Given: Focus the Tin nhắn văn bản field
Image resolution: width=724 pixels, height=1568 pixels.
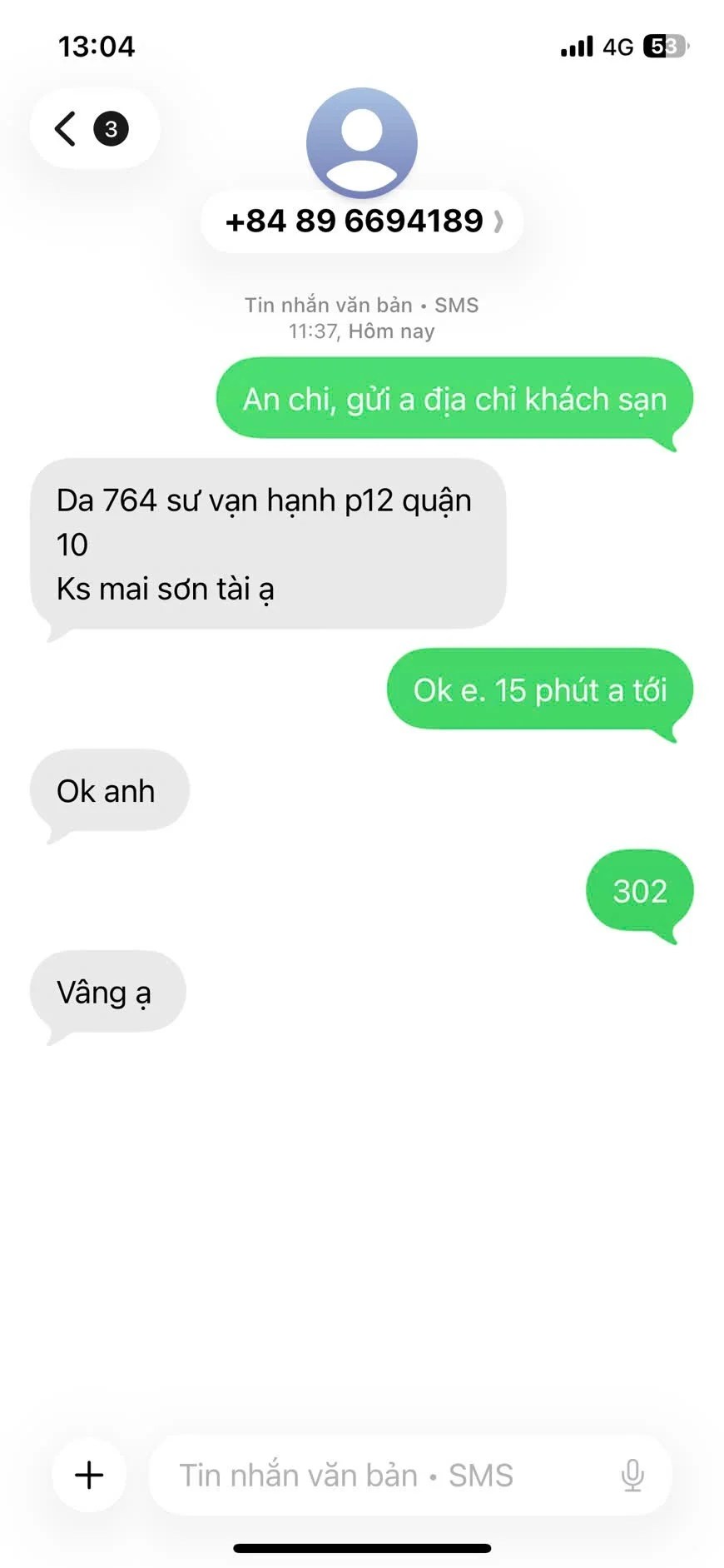Looking at the screenshot, I should [x=374, y=1475].
